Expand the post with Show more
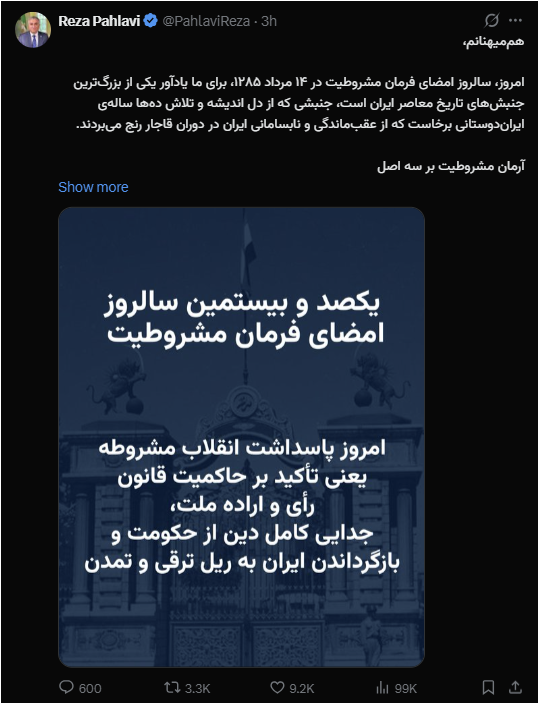The height and width of the screenshot is (704, 539). tap(93, 187)
